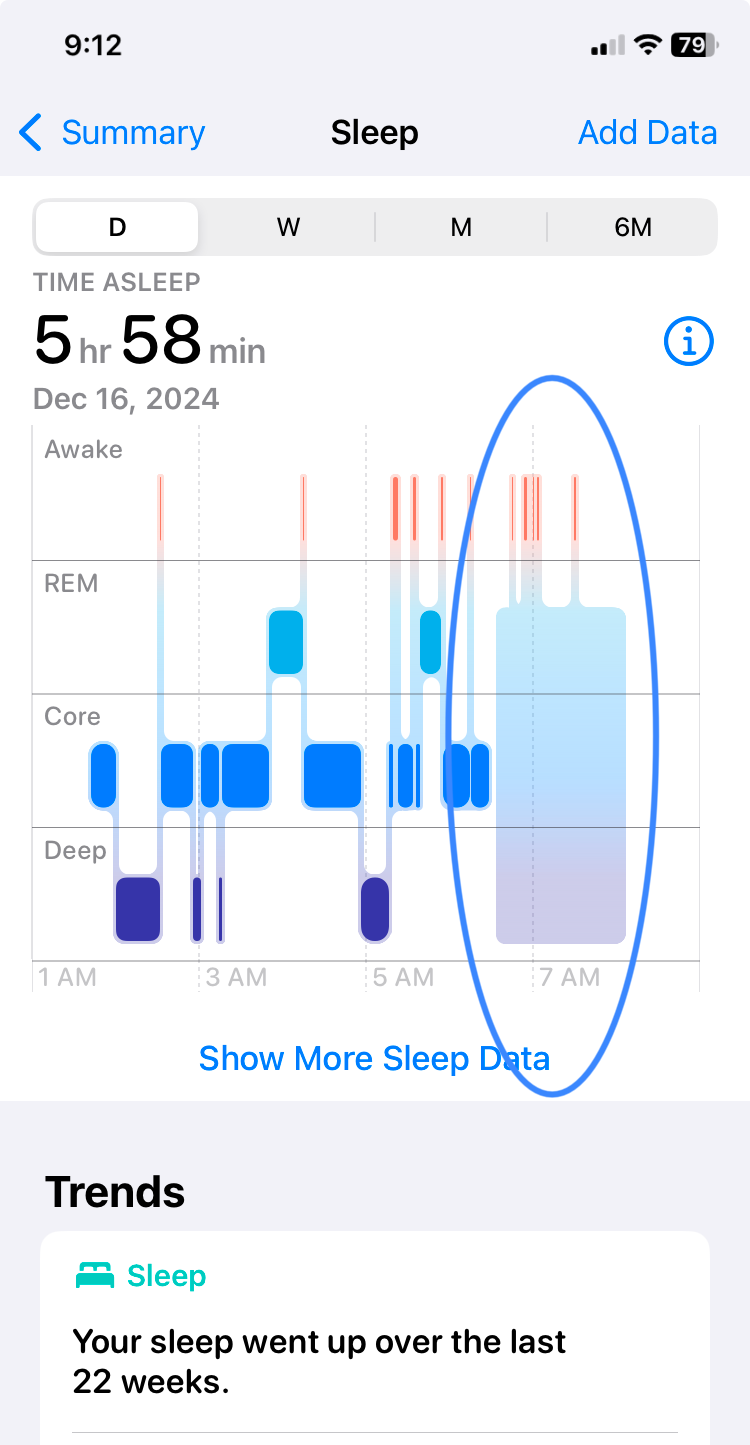Open Show More Sleep Data
750x1445 pixels.
click(374, 1058)
